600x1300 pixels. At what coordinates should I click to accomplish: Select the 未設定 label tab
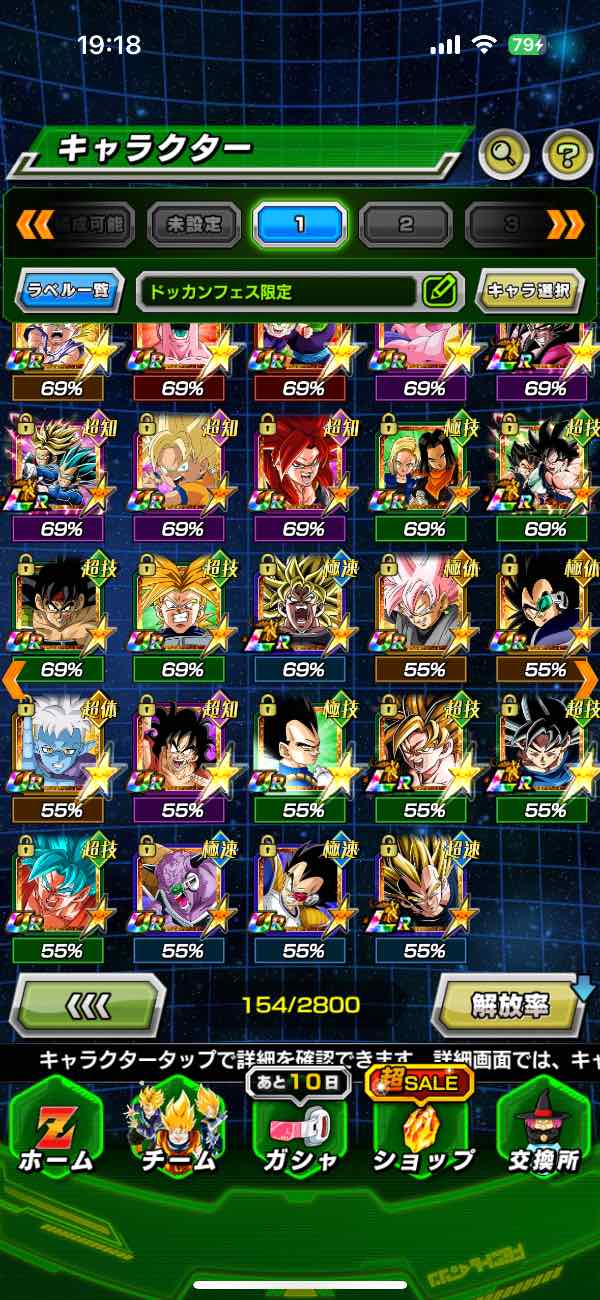[x=195, y=224]
